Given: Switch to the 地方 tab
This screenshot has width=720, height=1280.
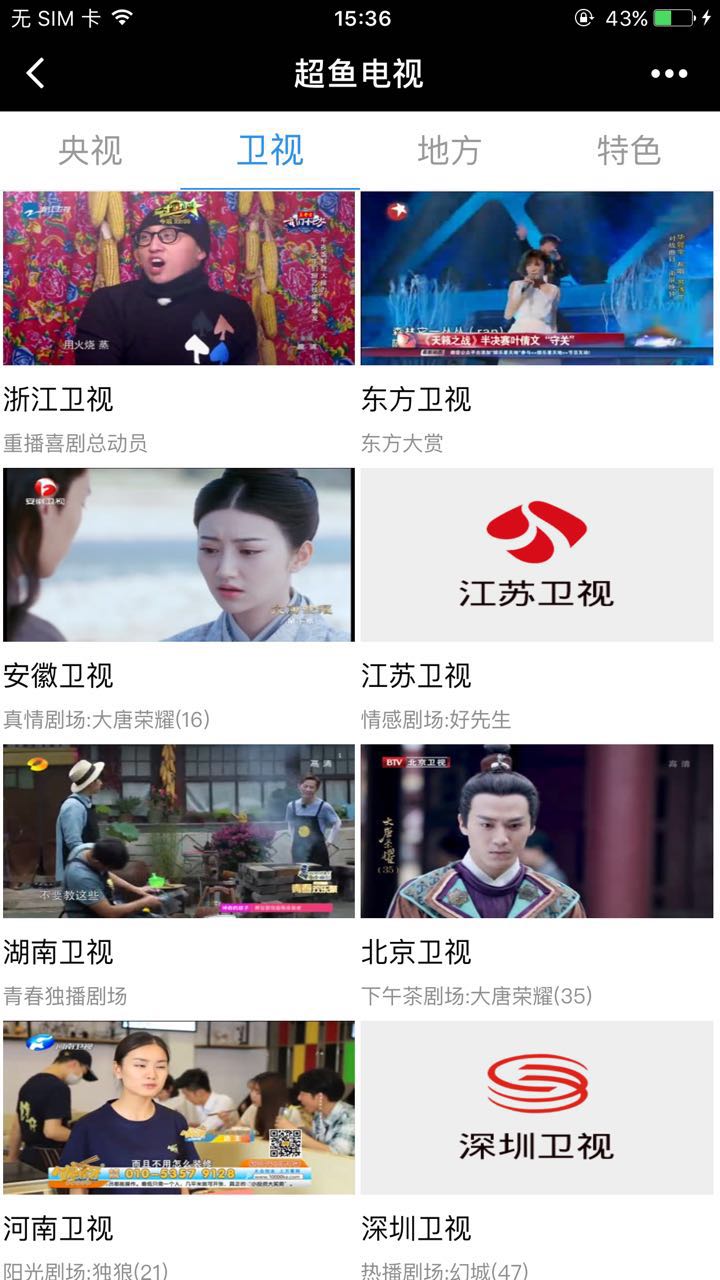Looking at the screenshot, I should [449, 150].
